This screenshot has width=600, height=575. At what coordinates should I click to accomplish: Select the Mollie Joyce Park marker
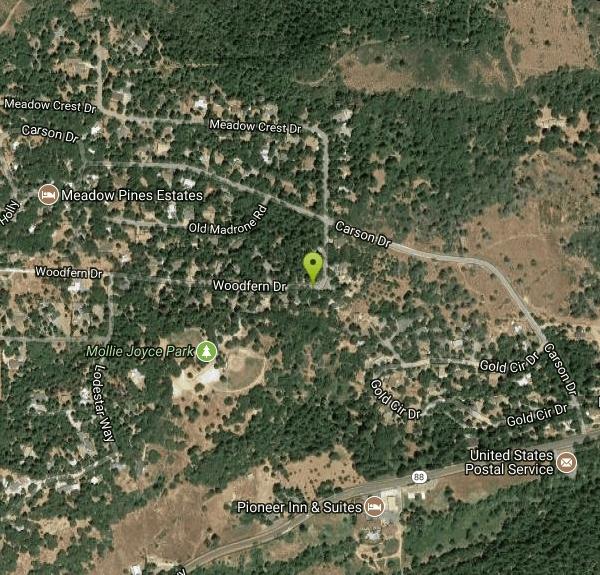tap(206, 351)
